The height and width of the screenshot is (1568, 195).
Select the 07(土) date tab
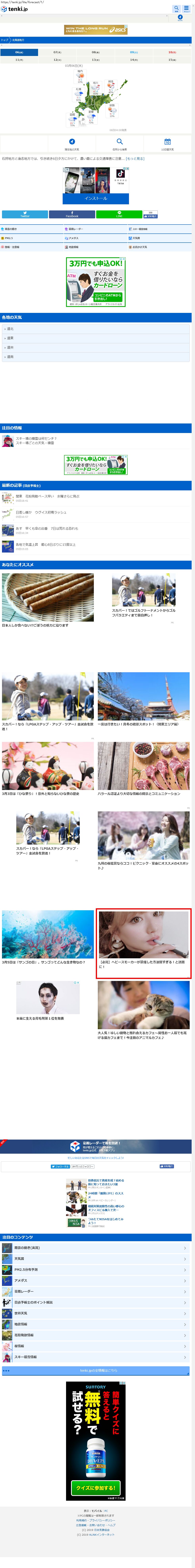pos(57,52)
